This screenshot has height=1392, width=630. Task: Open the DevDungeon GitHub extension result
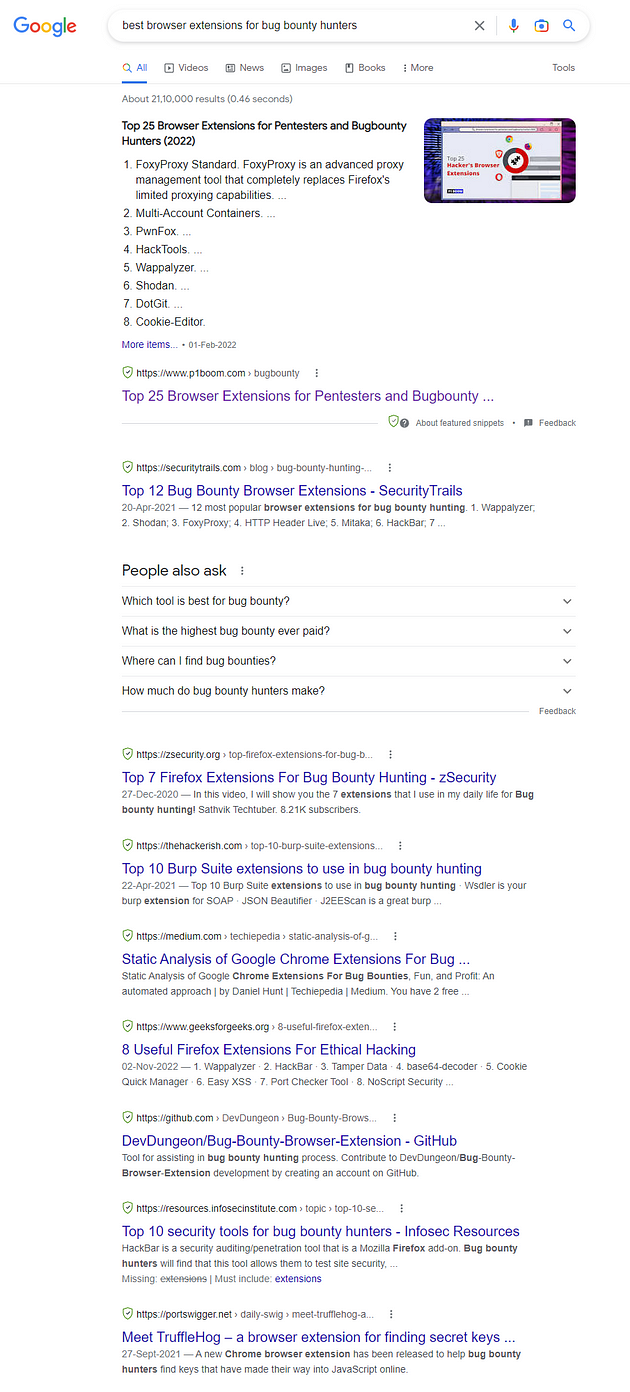[290, 1141]
